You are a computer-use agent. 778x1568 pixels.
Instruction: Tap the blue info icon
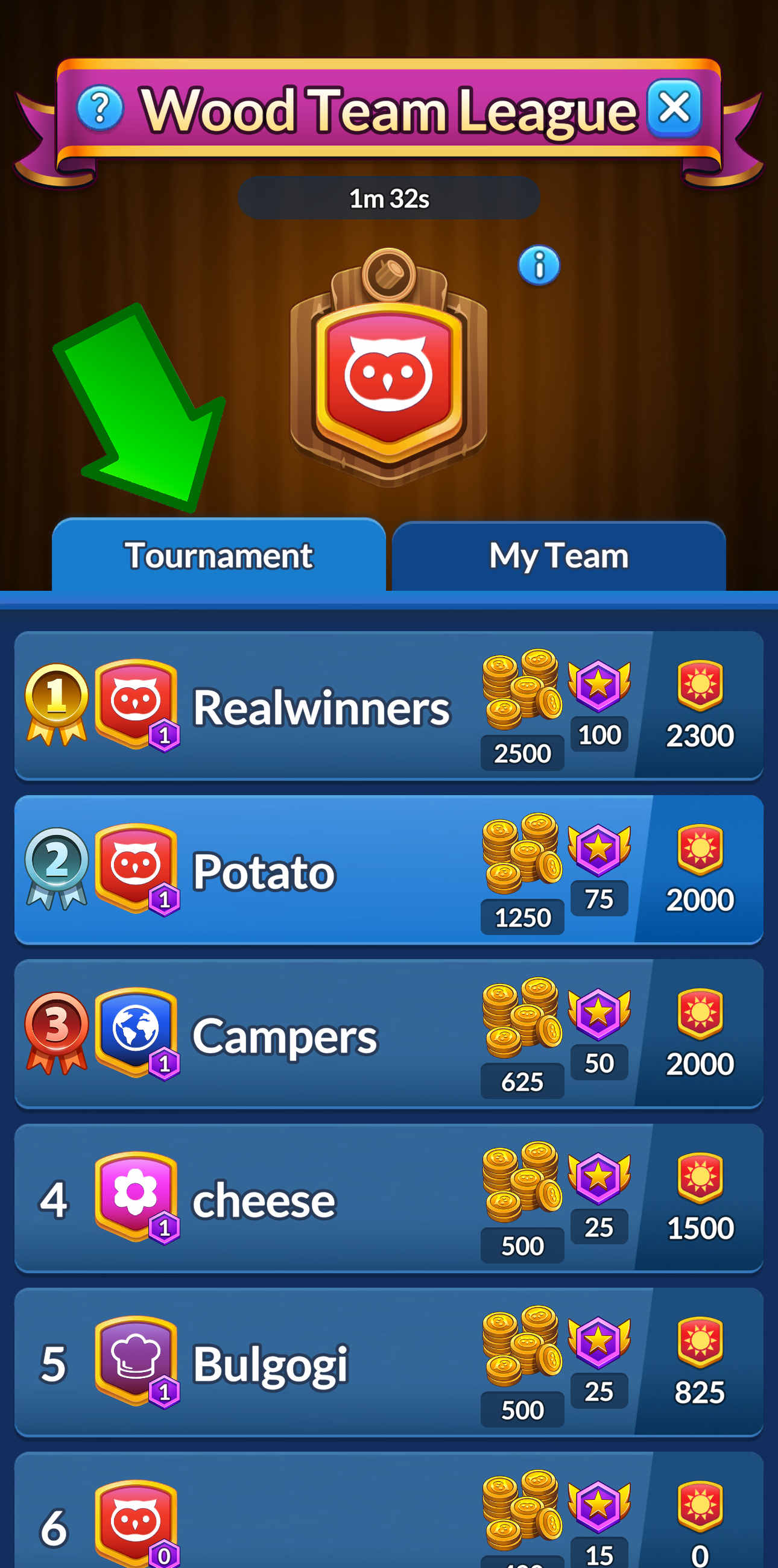click(x=539, y=266)
